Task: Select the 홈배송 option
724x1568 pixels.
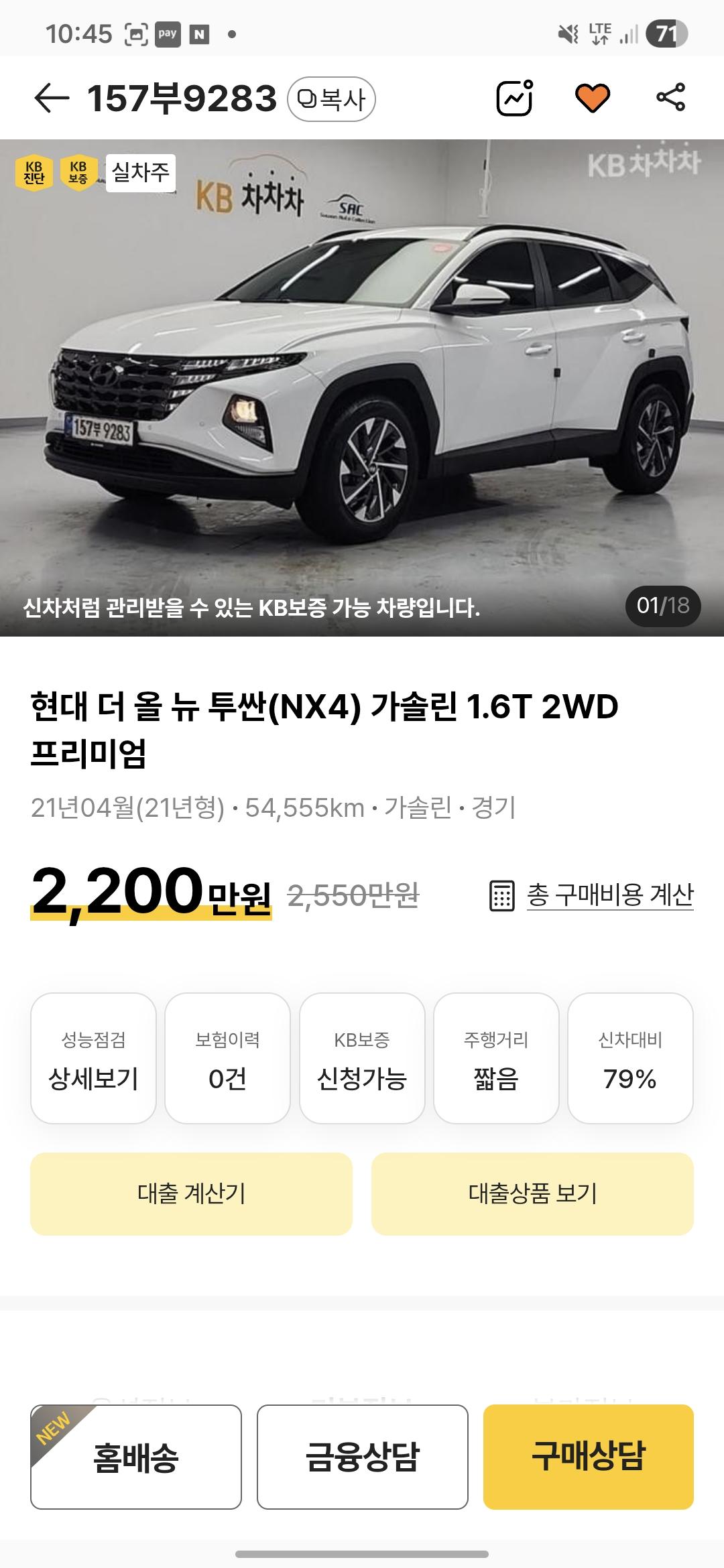Action: click(x=136, y=1457)
